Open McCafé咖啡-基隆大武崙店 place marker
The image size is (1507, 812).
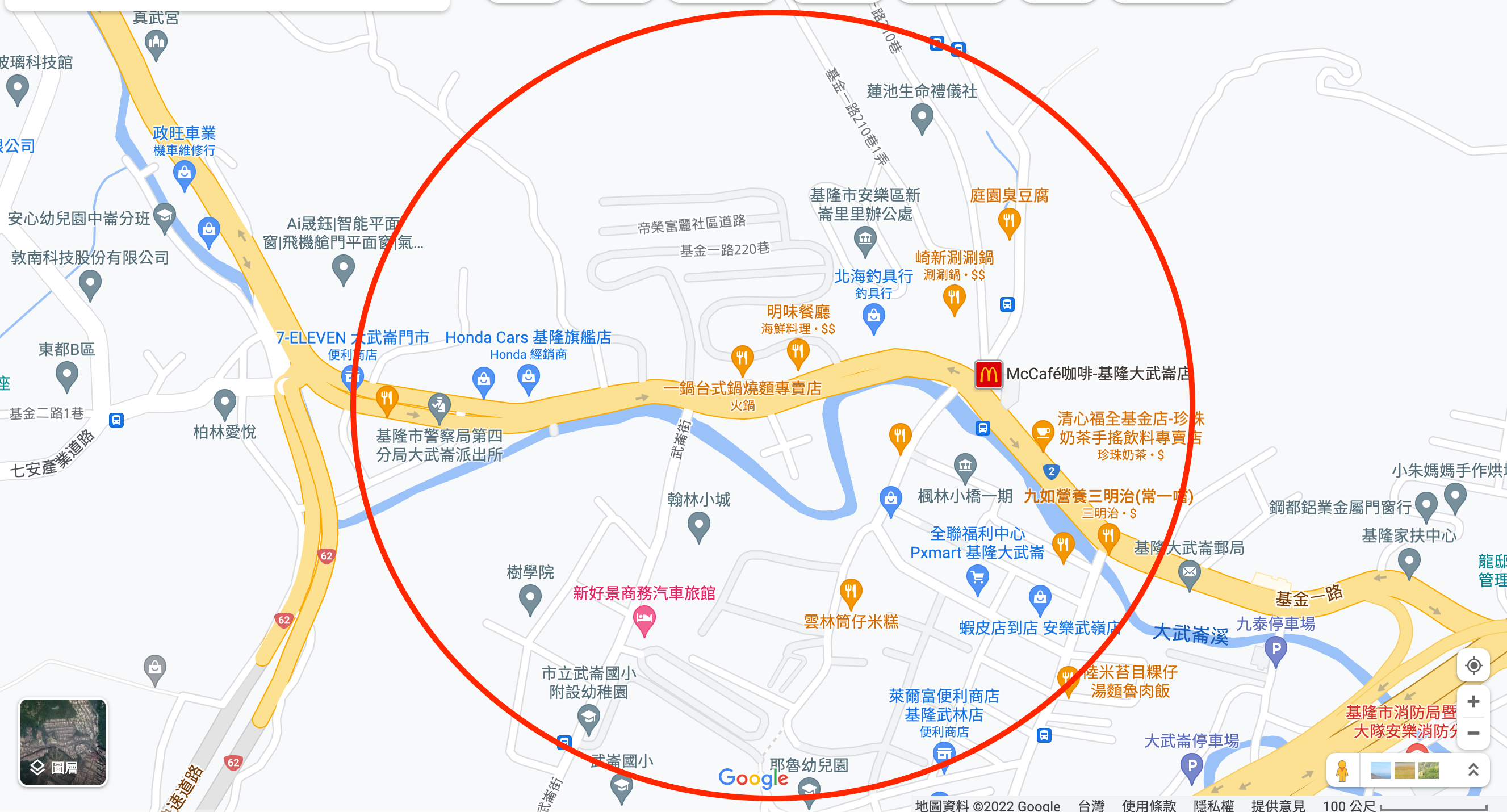coord(988,374)
